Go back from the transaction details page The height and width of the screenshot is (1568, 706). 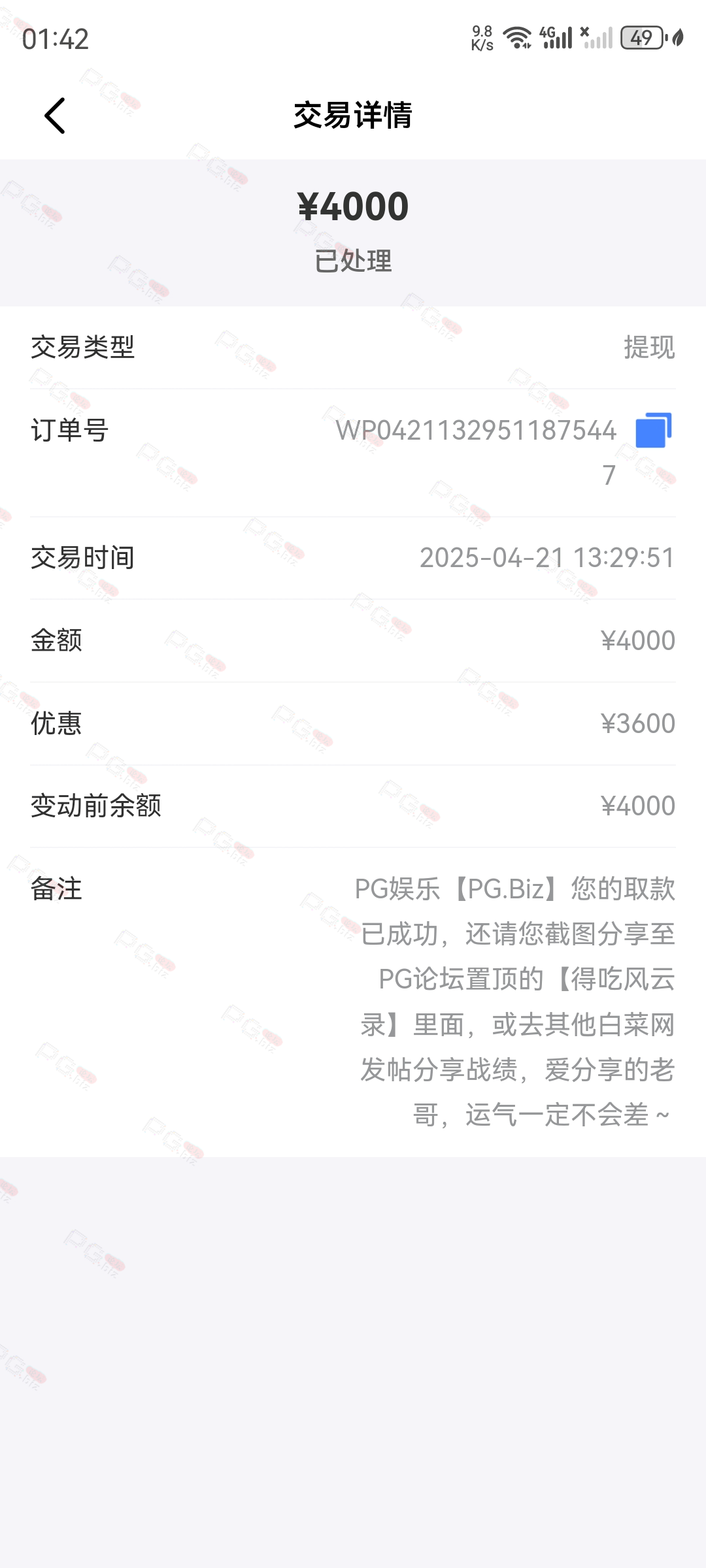click(55, 116)
